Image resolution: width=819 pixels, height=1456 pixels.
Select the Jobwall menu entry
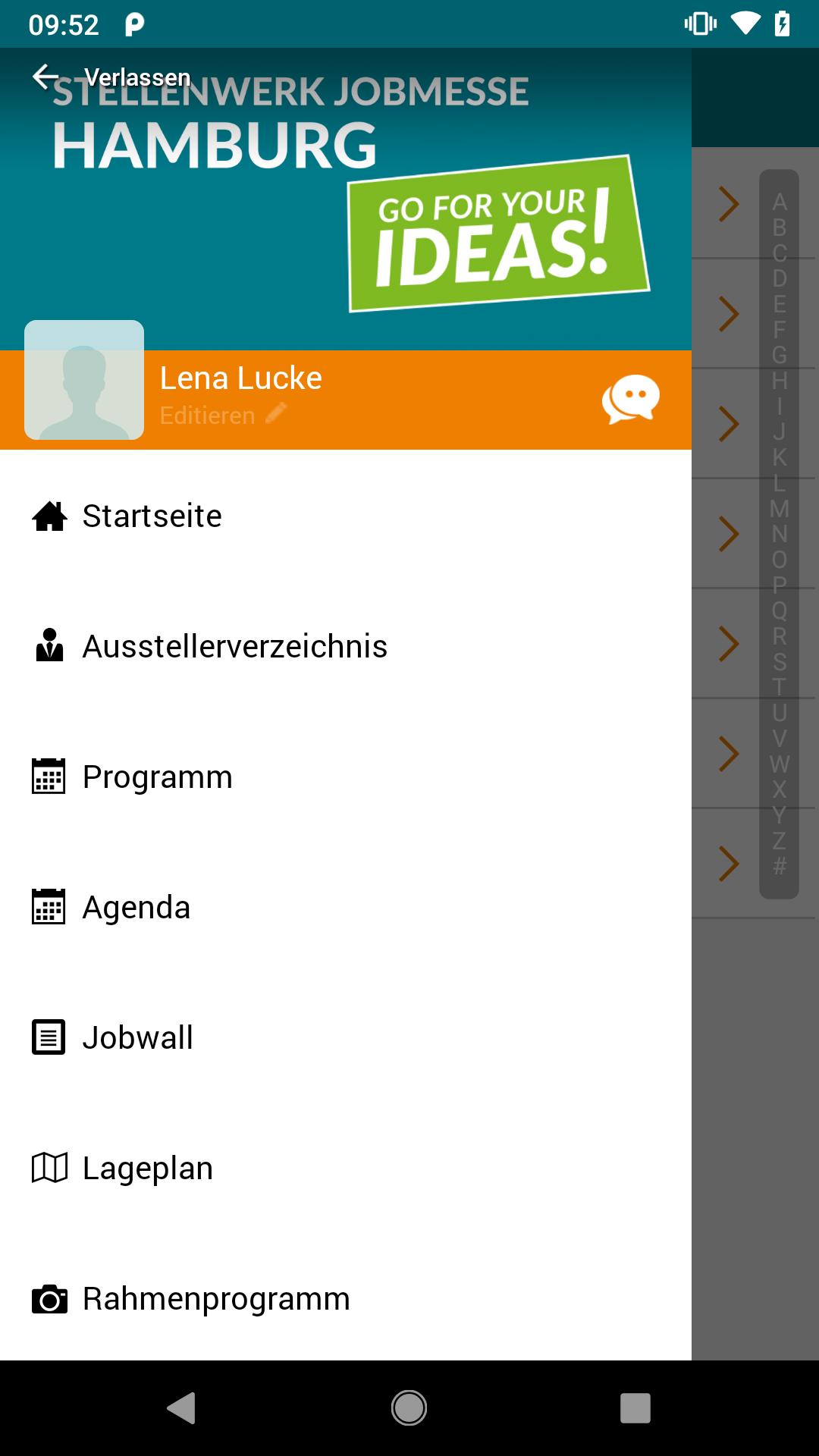pyautogui.click(x=137, y=1037)
